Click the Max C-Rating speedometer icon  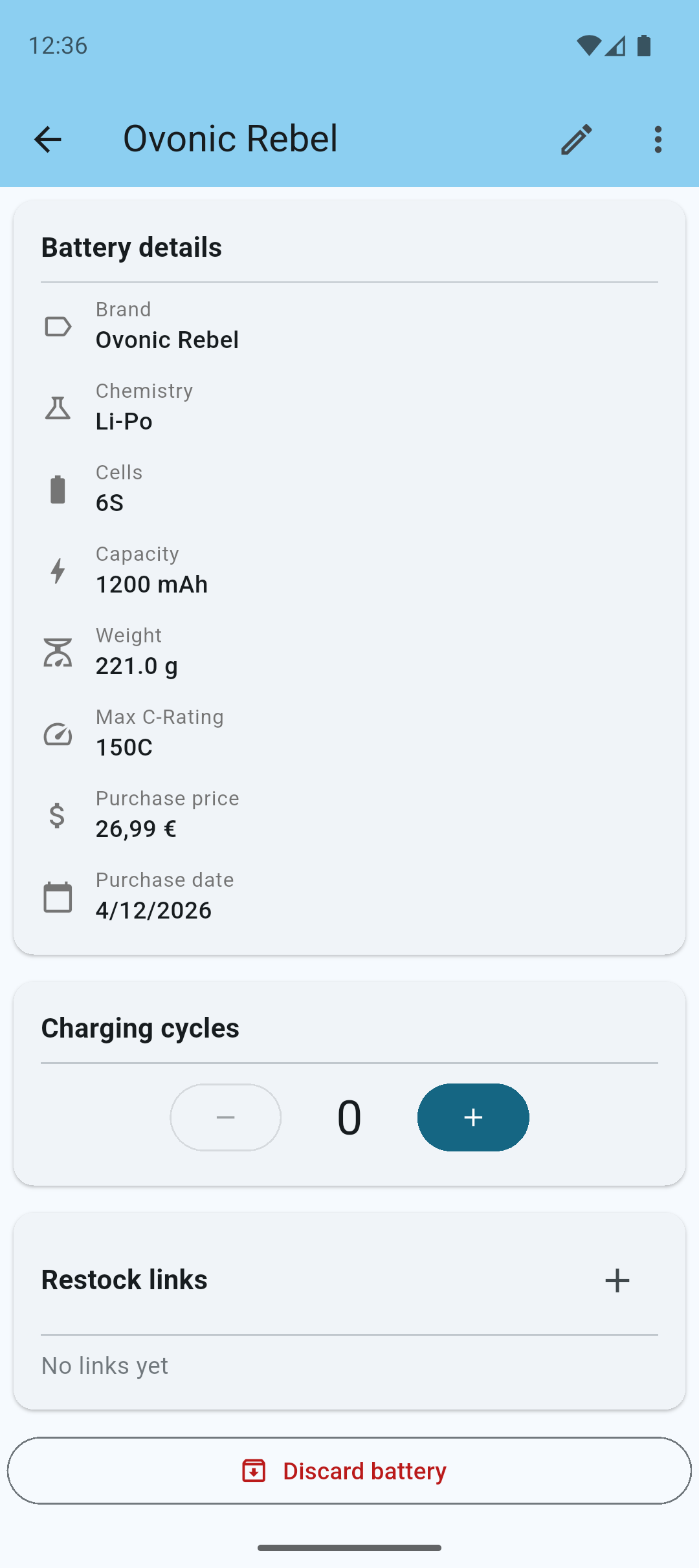point(58,733)
